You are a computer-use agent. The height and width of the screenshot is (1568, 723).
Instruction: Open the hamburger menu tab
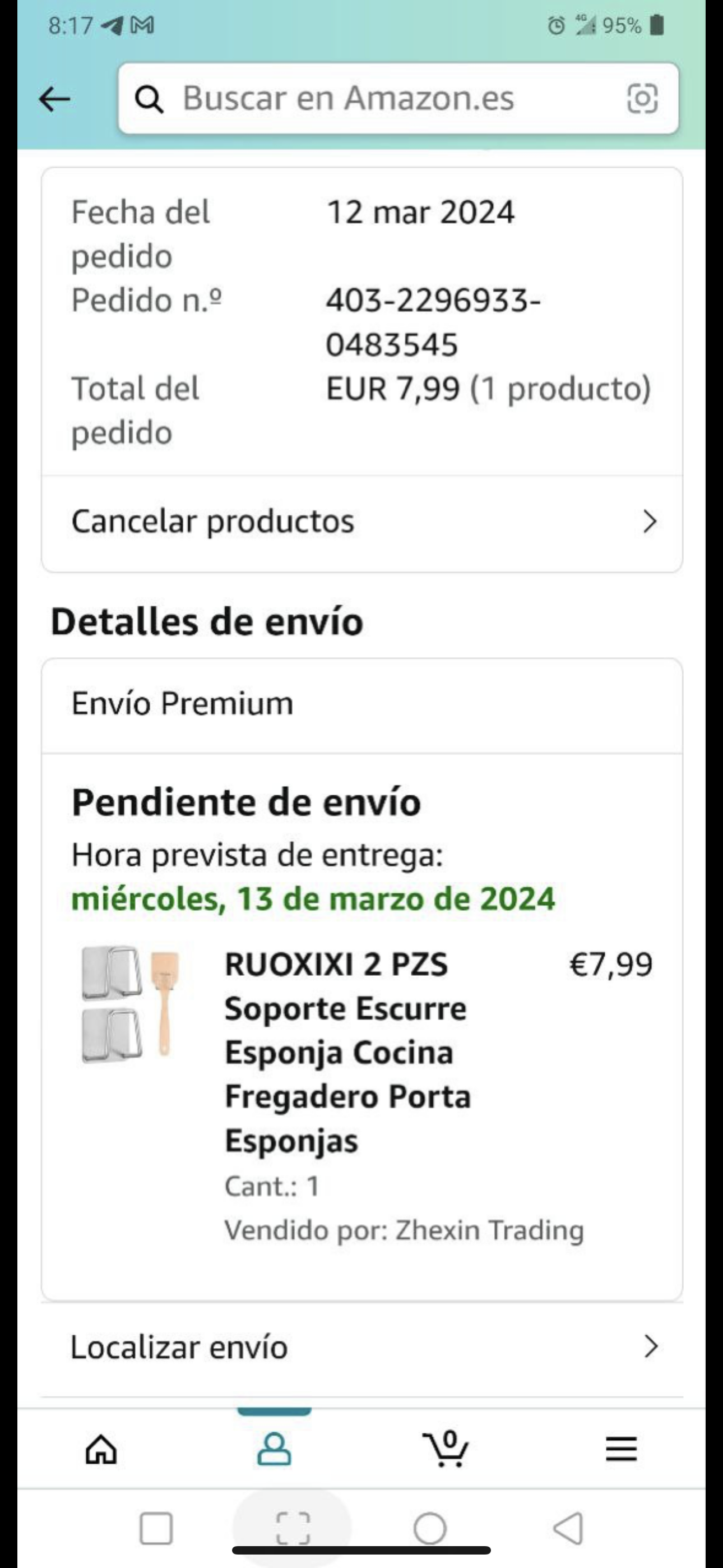coord(621,1449)
